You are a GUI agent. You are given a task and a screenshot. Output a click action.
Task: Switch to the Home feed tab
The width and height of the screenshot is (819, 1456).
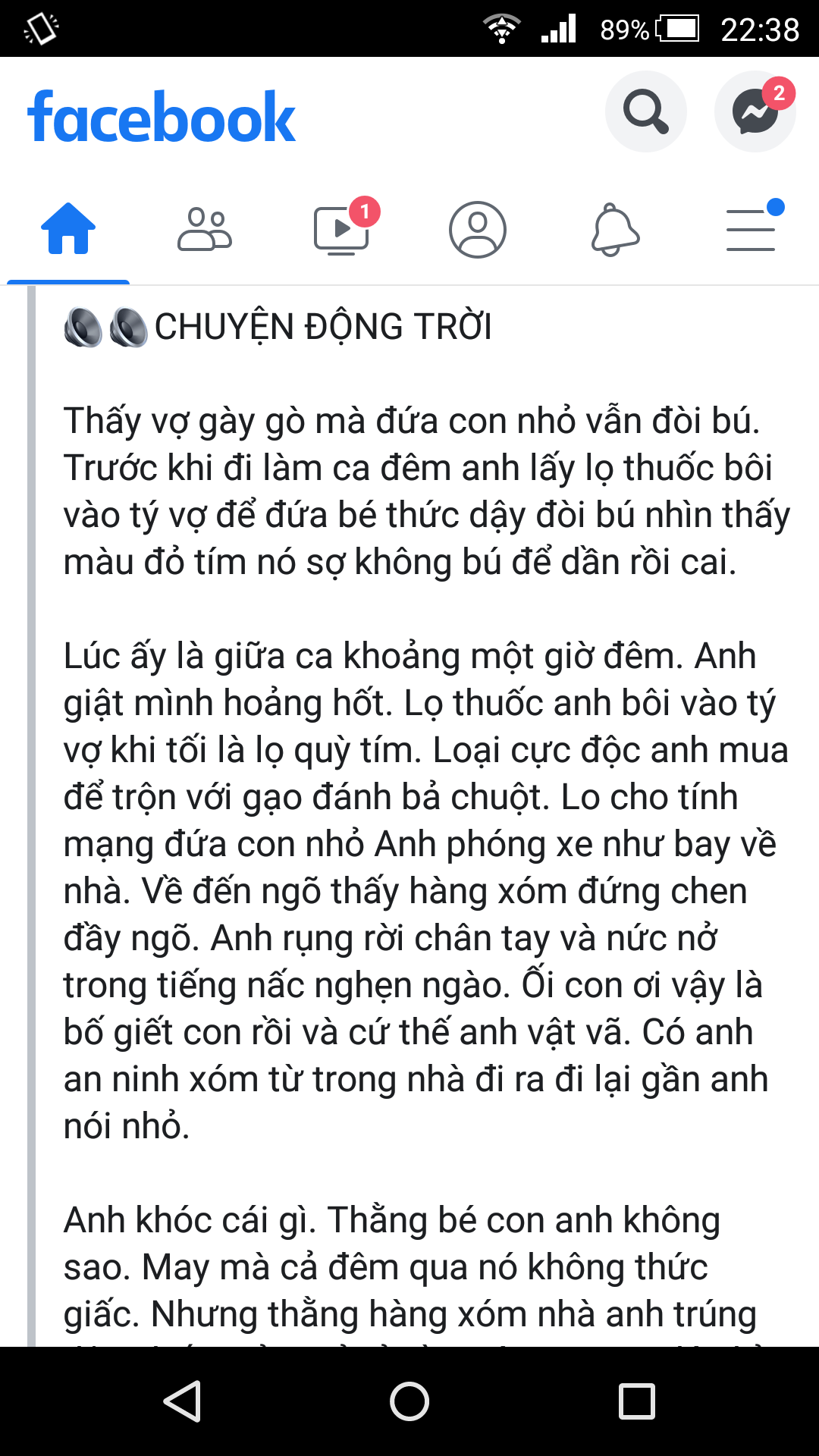click(x=68, y=229)
